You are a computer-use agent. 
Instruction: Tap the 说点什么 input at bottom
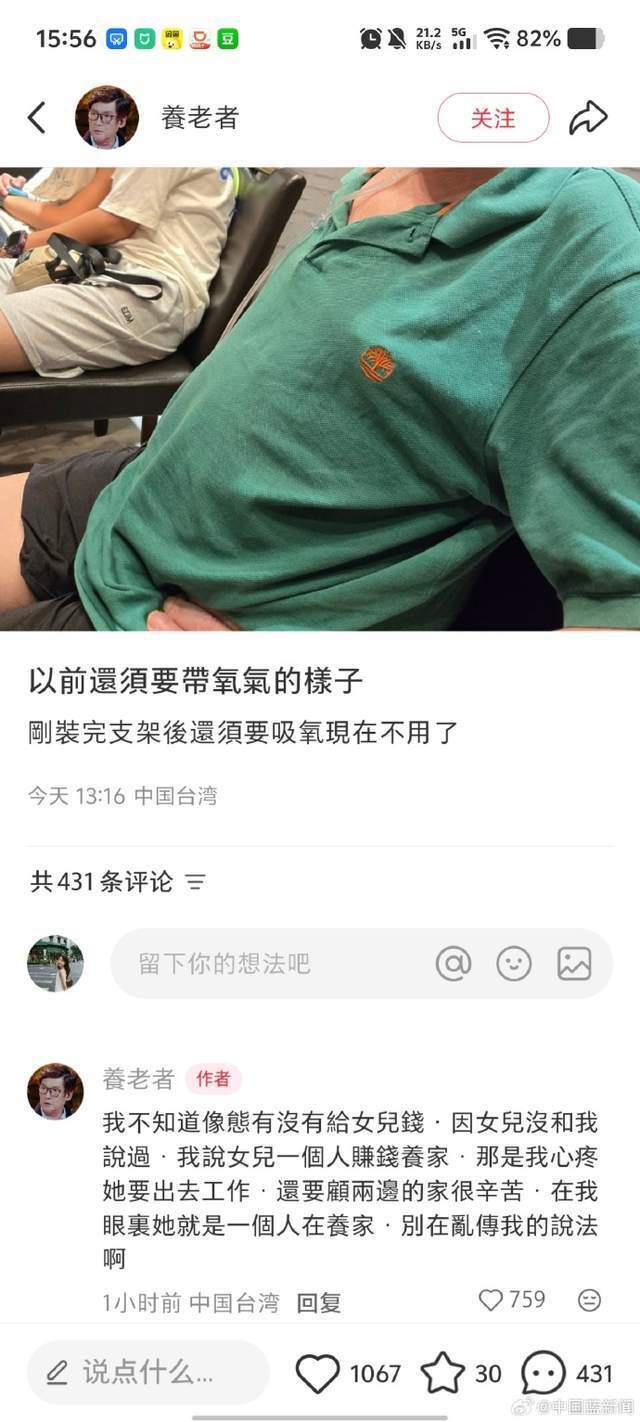[x=148, y=1373]
